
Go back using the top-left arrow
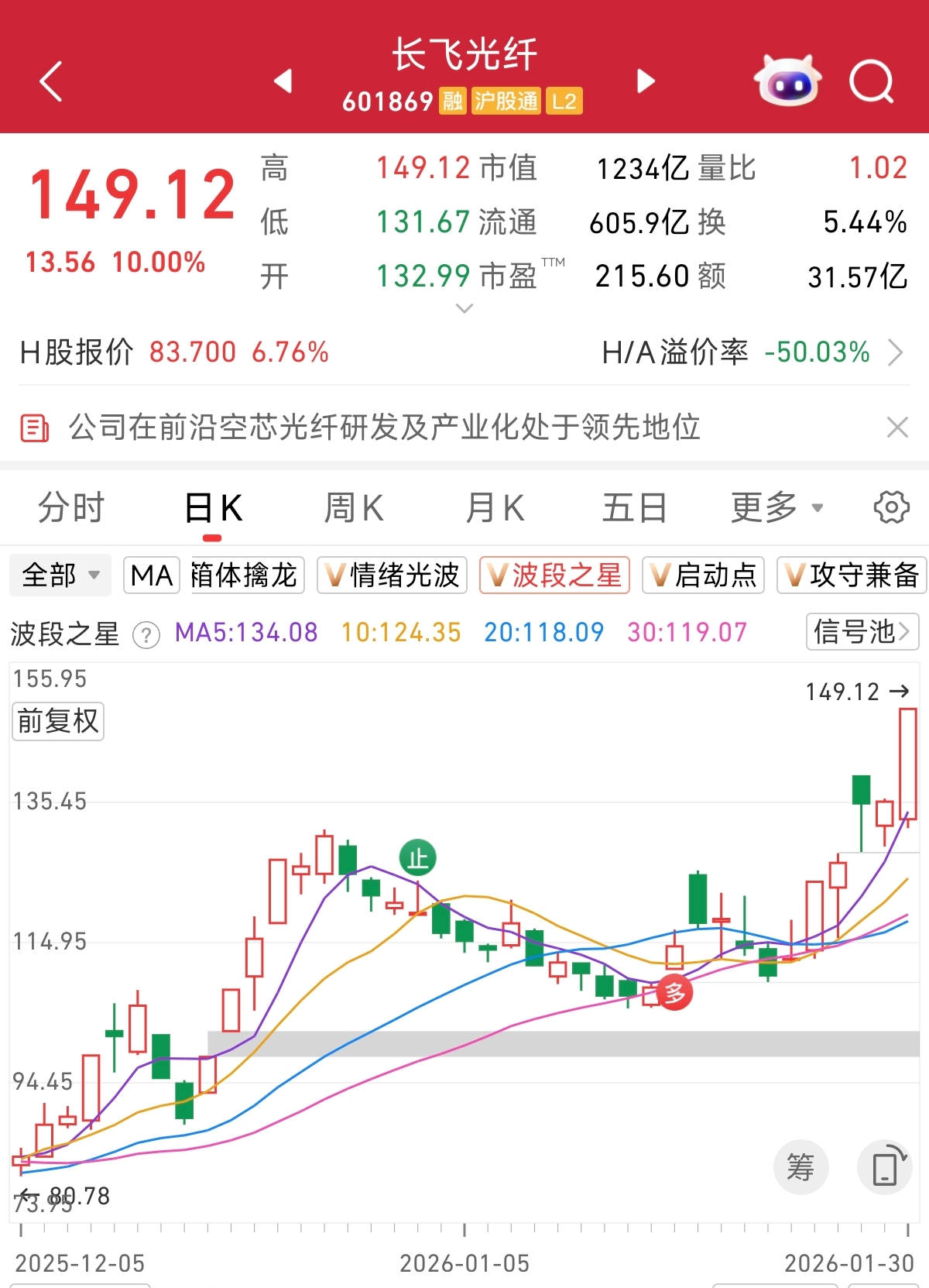(x=51, y=81)
